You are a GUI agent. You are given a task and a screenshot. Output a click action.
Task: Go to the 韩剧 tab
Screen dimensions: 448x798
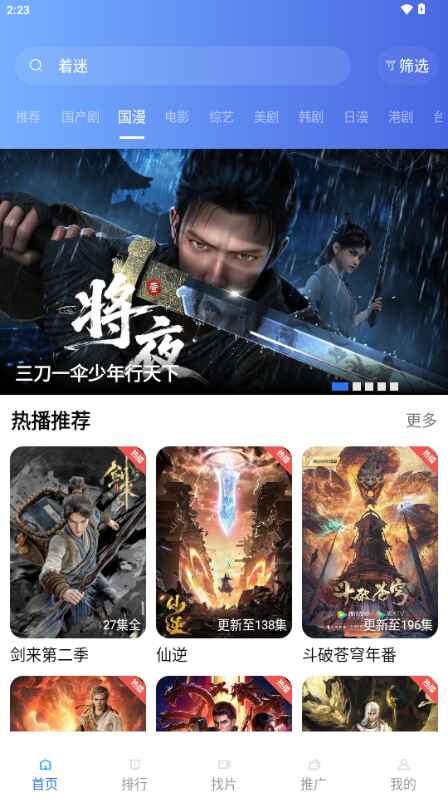click(311, 118)
